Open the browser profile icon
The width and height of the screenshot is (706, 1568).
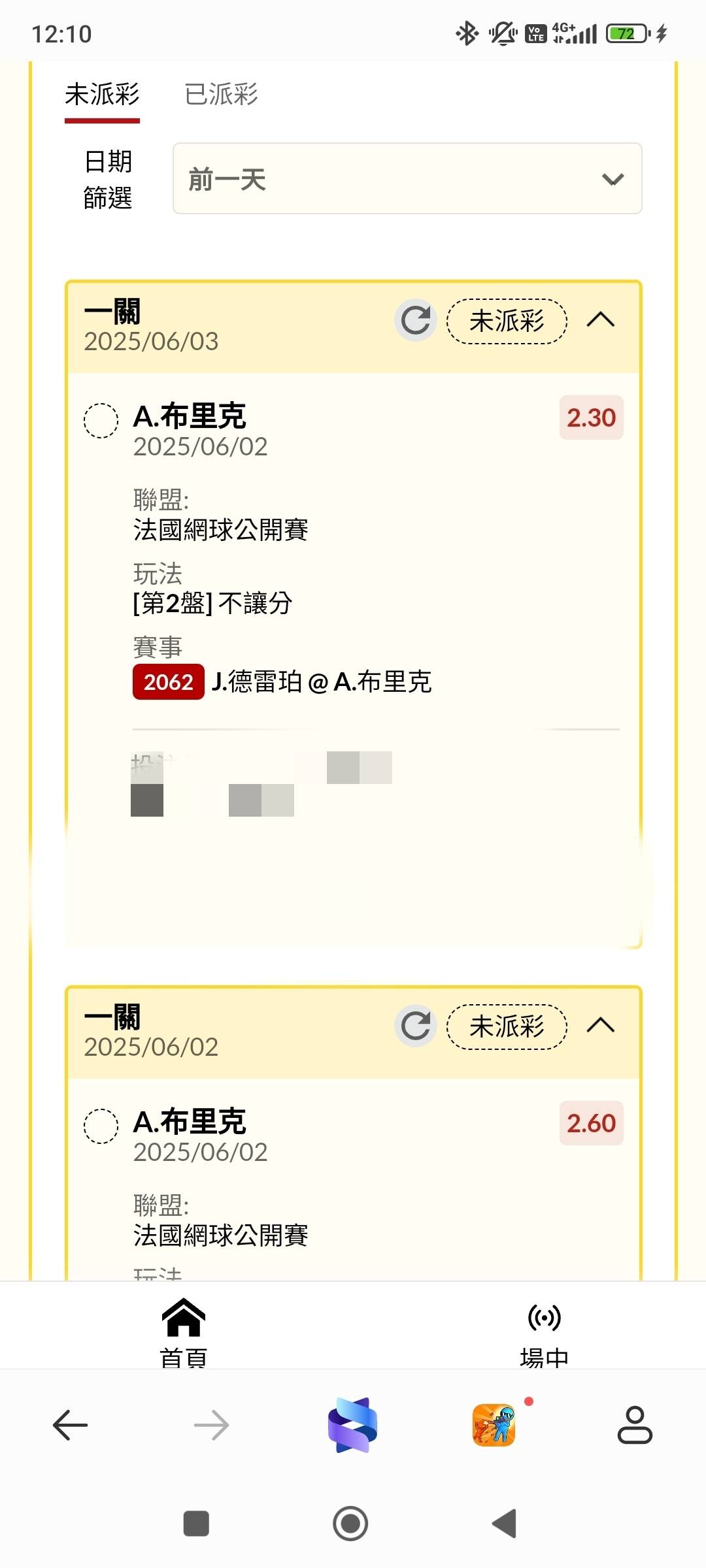(634, 1425)
